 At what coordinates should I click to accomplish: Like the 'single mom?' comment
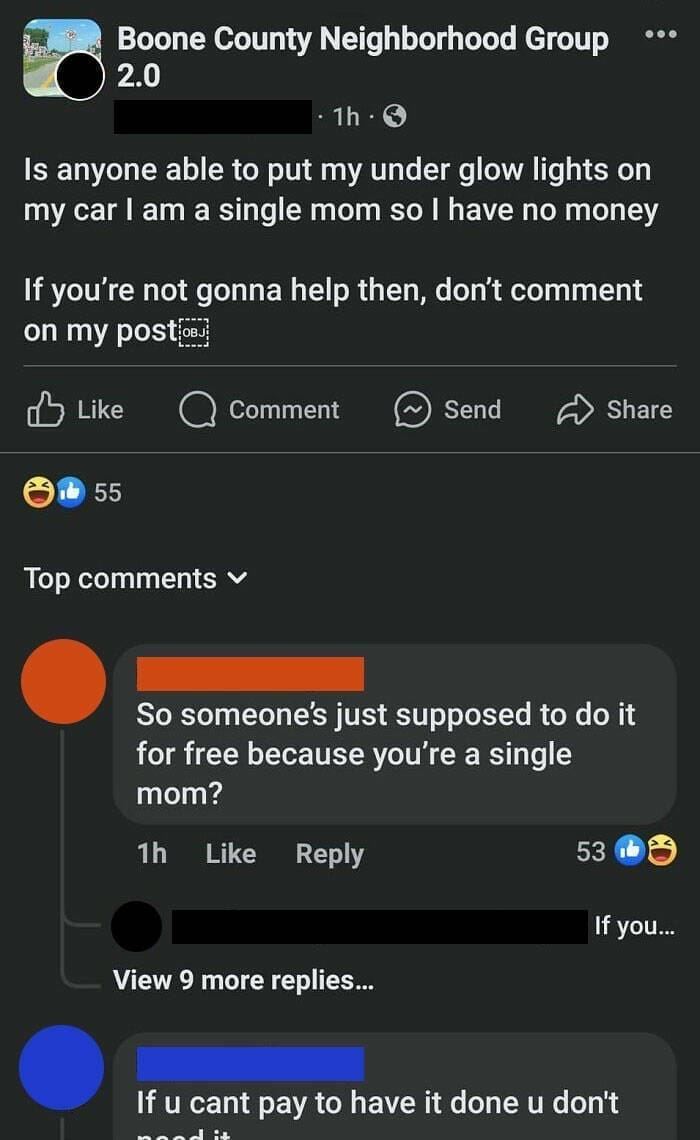click(230, 853)
